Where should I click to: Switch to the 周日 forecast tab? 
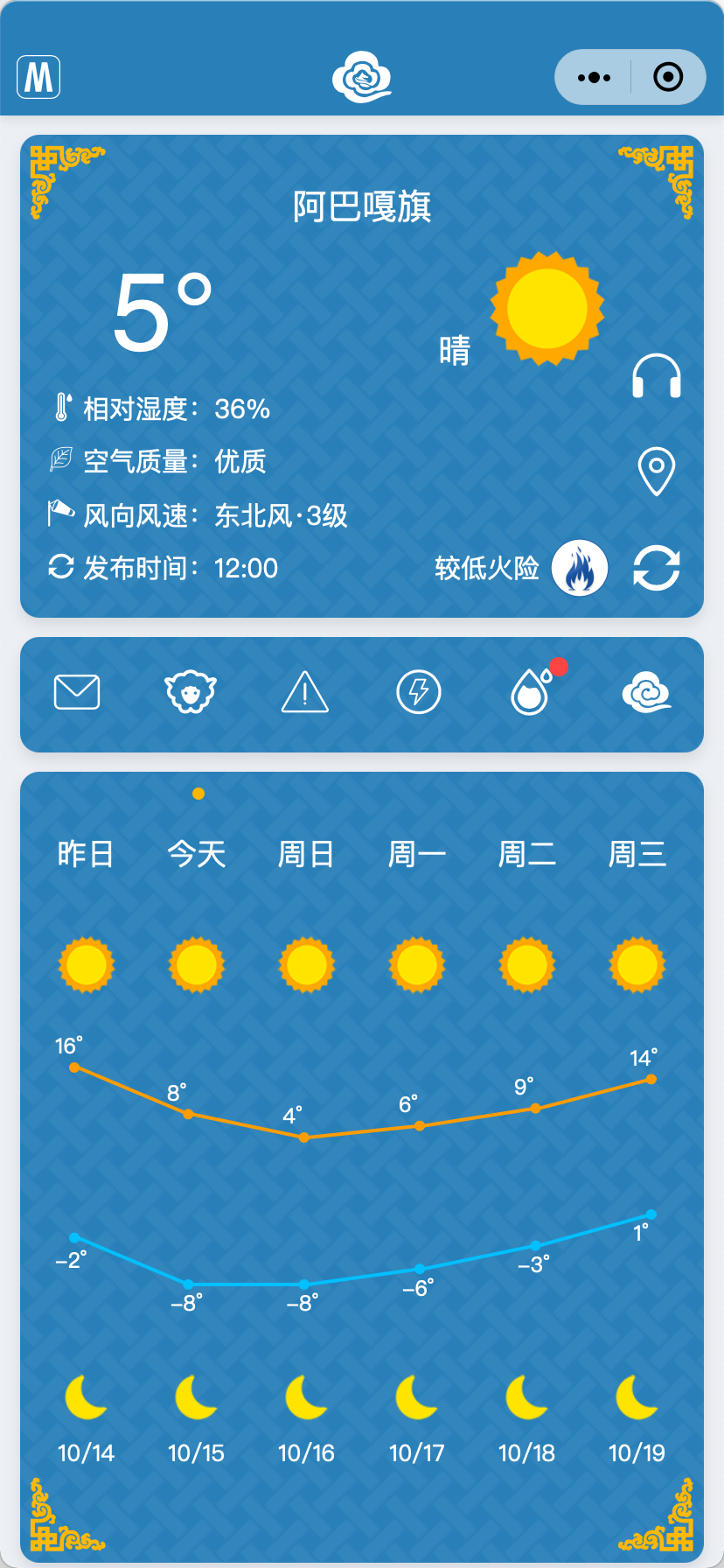(305, 853)
